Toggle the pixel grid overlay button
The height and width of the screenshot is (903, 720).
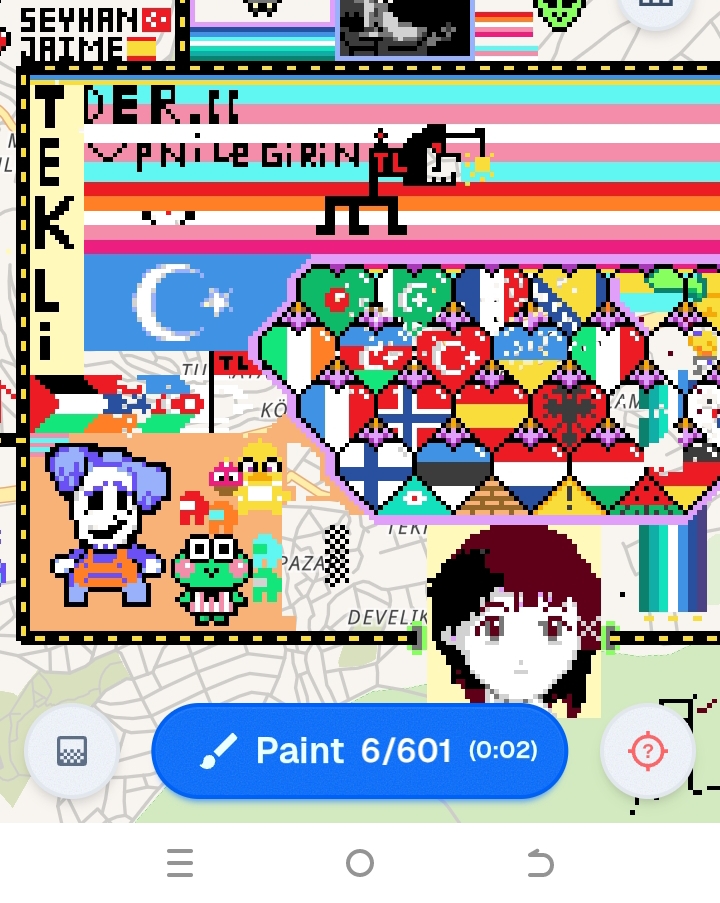tap(72, 750)
